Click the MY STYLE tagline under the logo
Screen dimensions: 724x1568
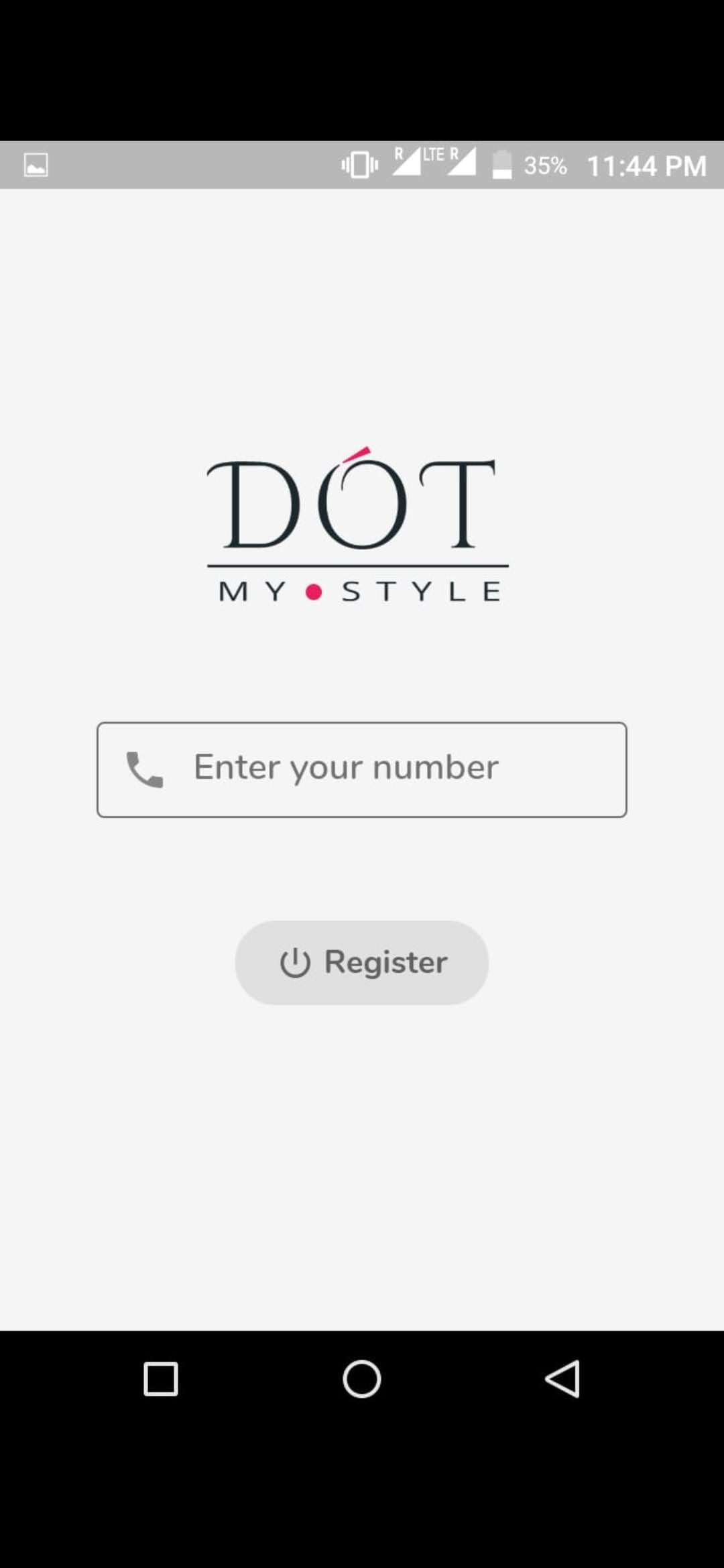pos(360,590)
